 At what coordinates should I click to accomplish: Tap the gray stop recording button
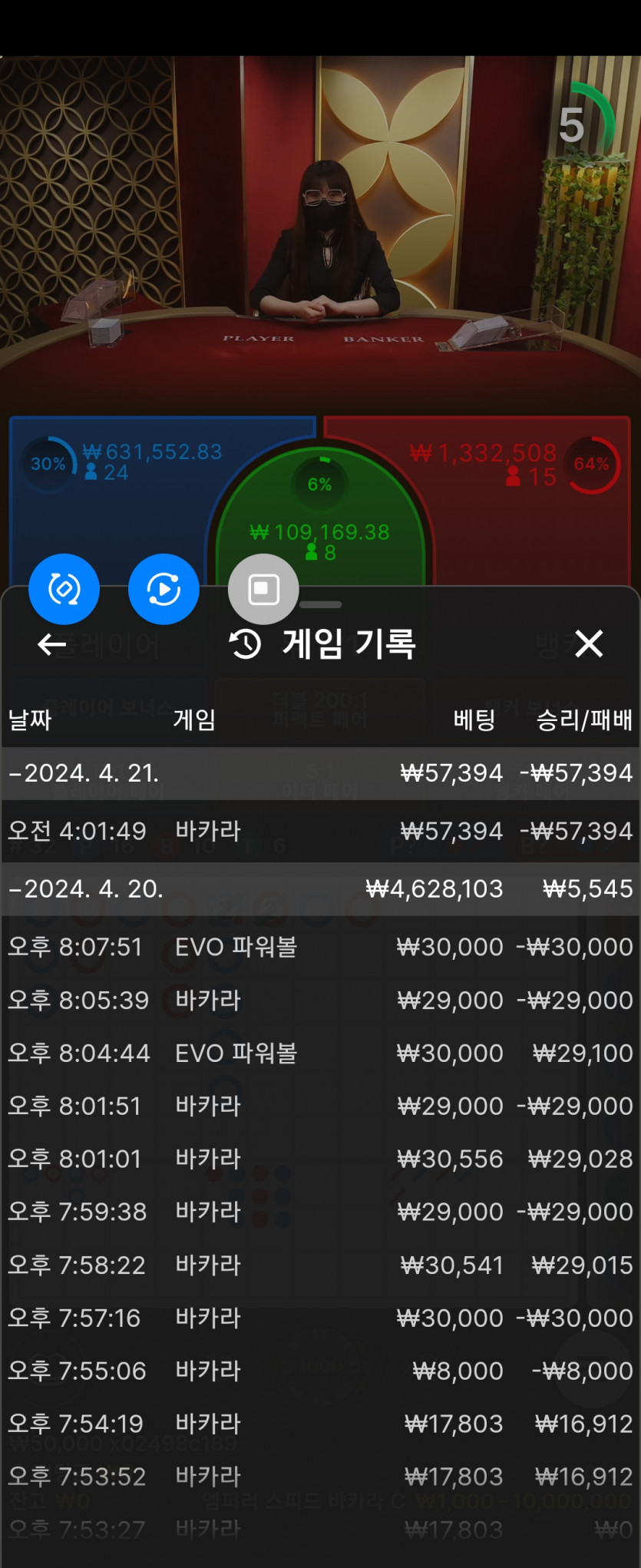coord(263,589)
